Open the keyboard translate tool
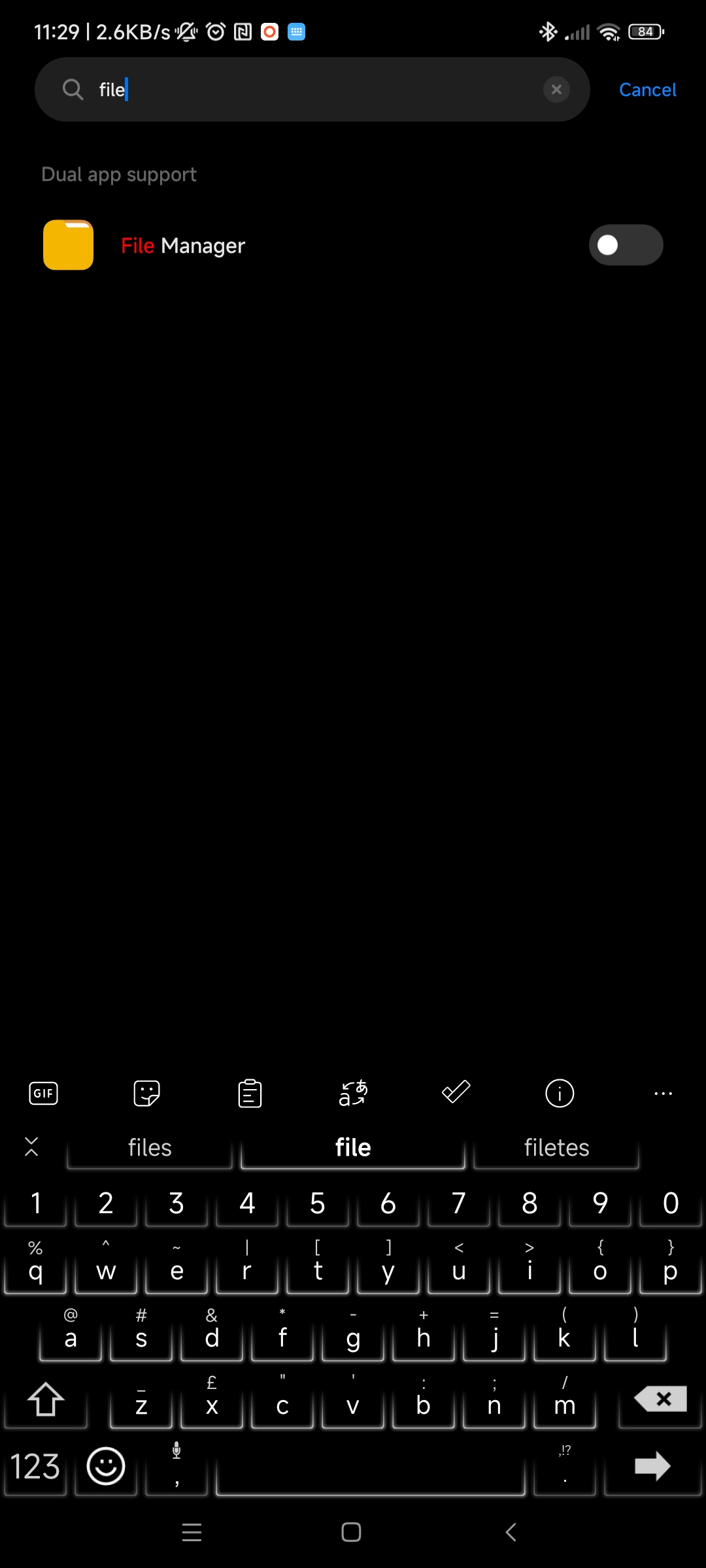This screenshot has height=1568, width=706. click(x=353, y=1093)
